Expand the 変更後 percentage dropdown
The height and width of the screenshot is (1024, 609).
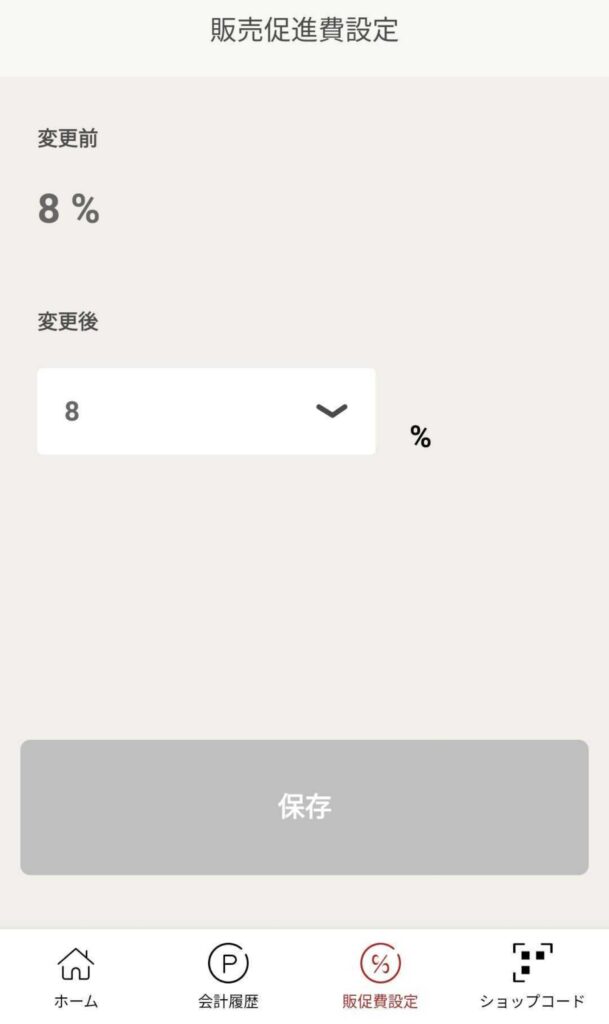click(206, 411)
